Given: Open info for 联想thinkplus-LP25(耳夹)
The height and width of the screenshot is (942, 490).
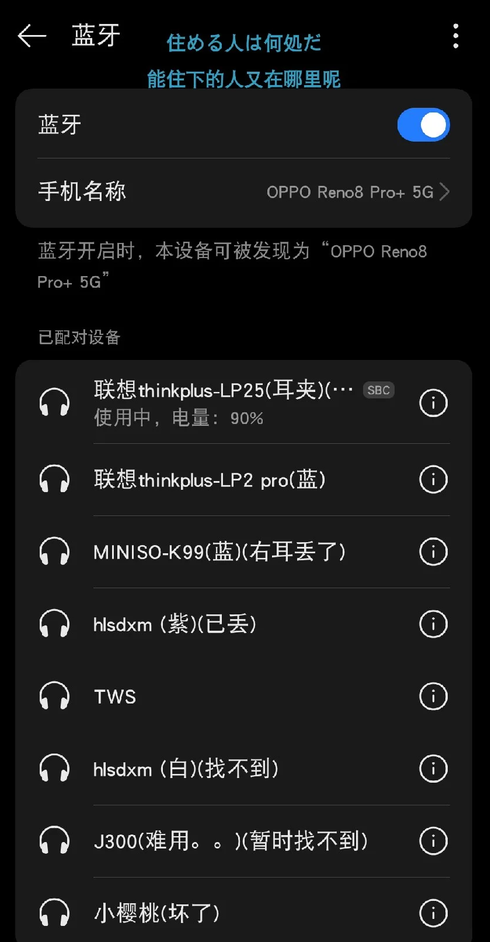Looking at the screenshot, I should pos(434,403).
